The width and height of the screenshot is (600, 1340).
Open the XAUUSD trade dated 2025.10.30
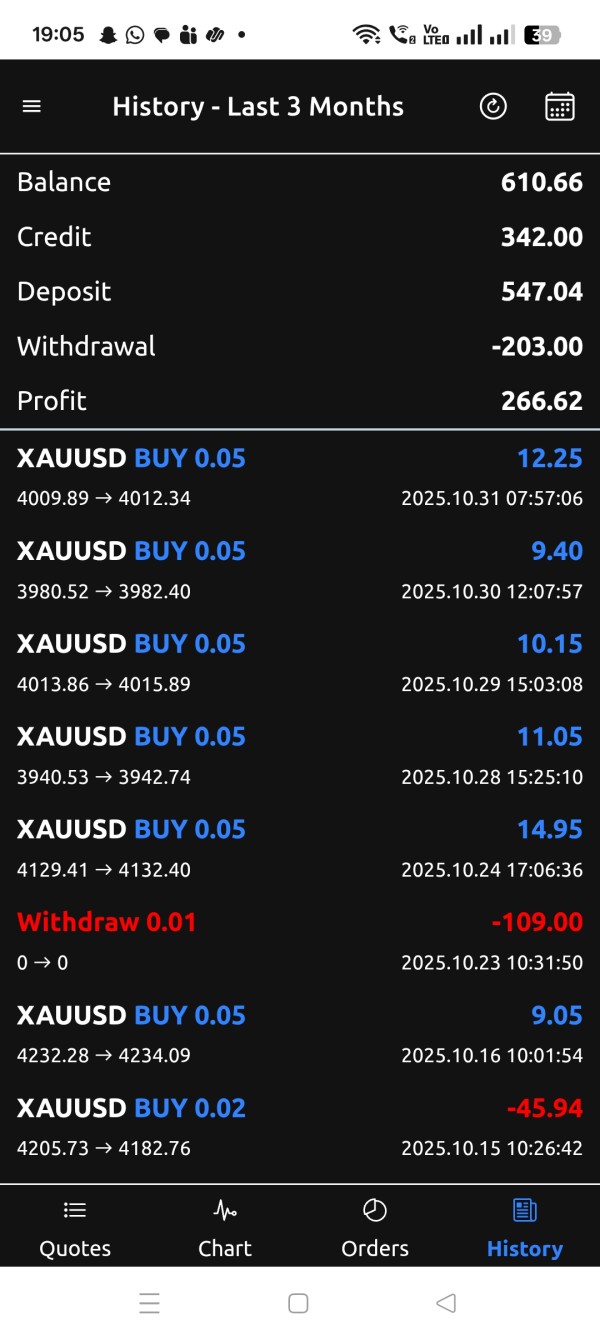(x=300, y=570)
